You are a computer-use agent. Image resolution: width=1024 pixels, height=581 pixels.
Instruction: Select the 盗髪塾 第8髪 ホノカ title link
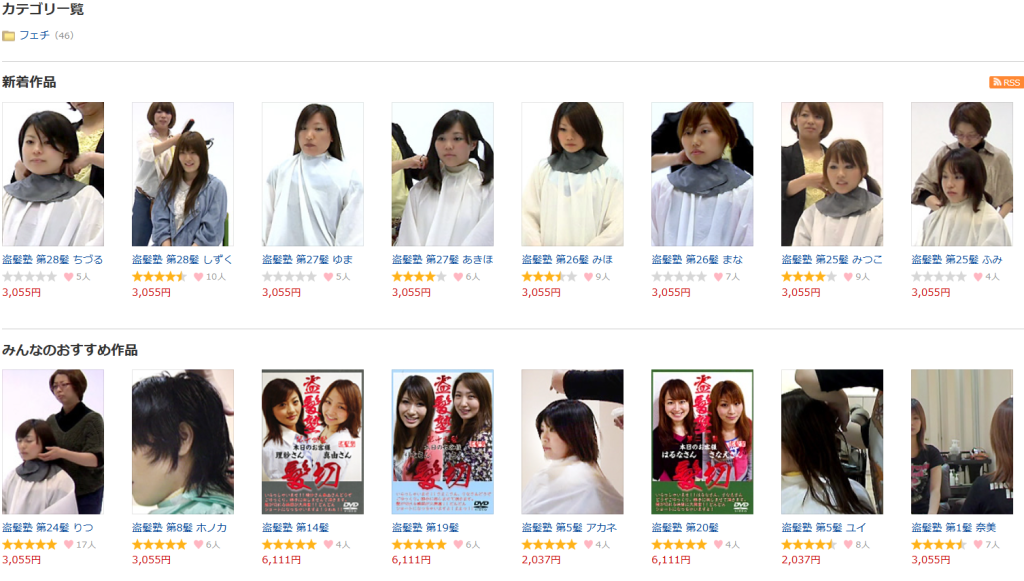(x=179, y=527)
